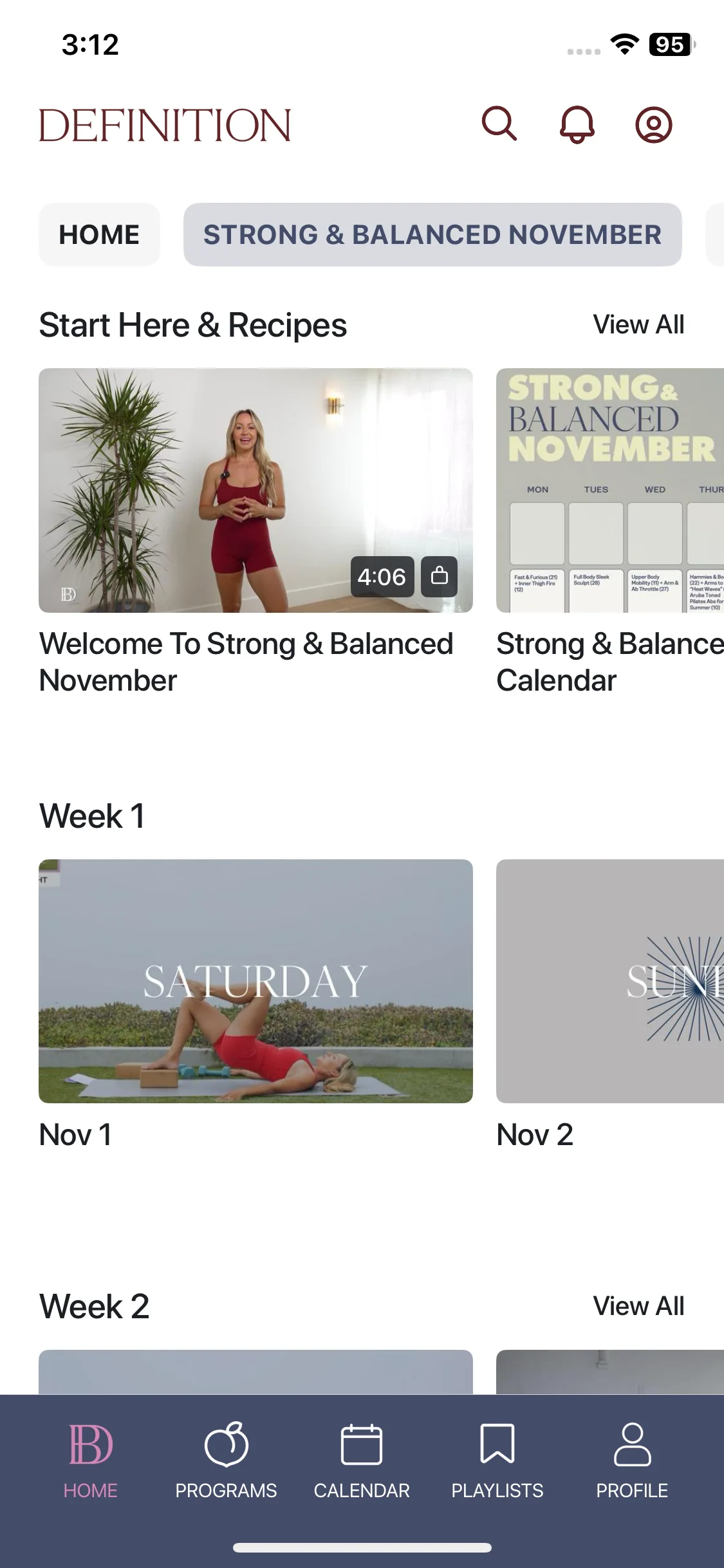This screenshot has height=1568, width=724.
Task: Open the search icon
Action: pos(499,124)
